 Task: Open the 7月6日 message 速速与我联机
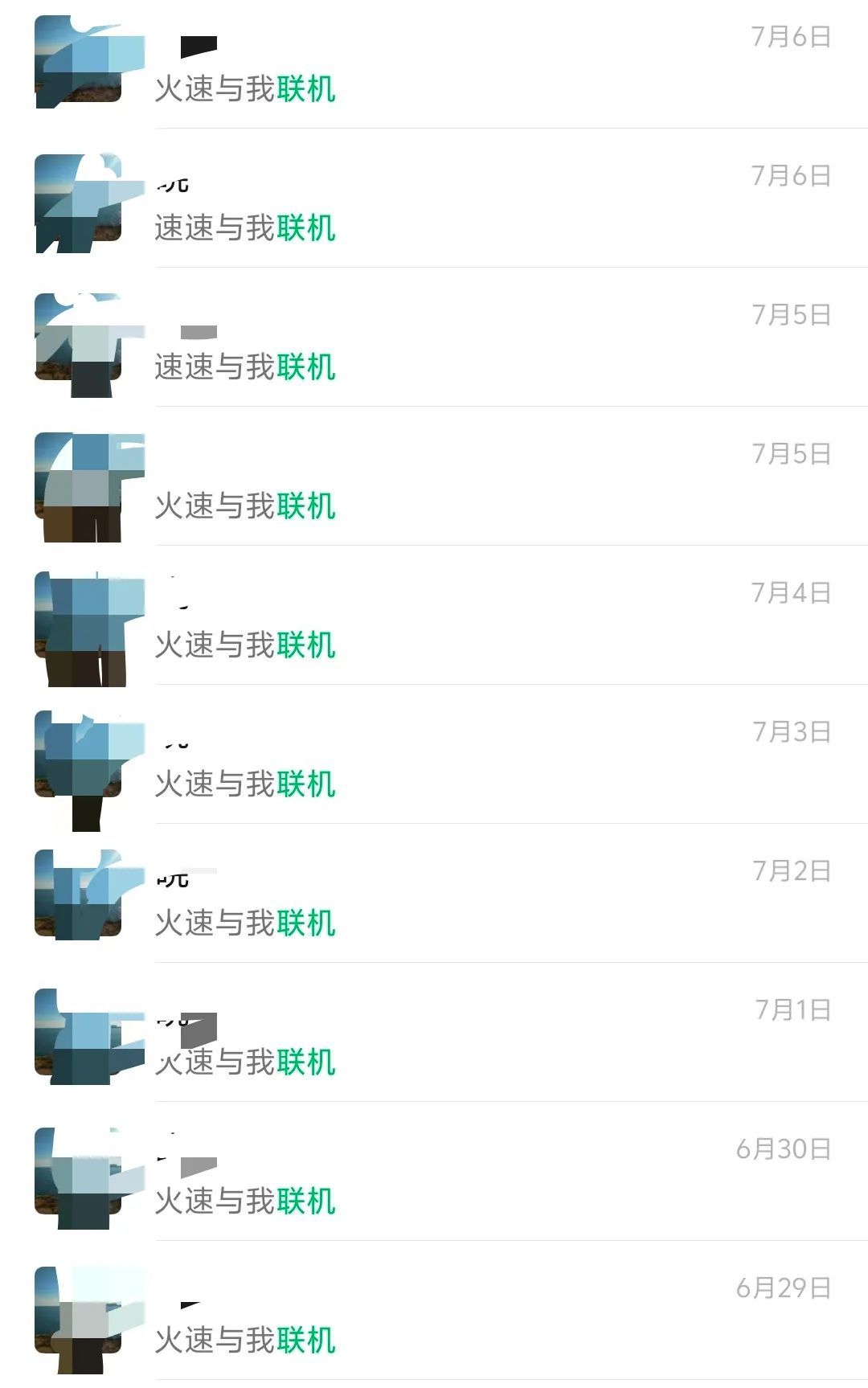245,227
